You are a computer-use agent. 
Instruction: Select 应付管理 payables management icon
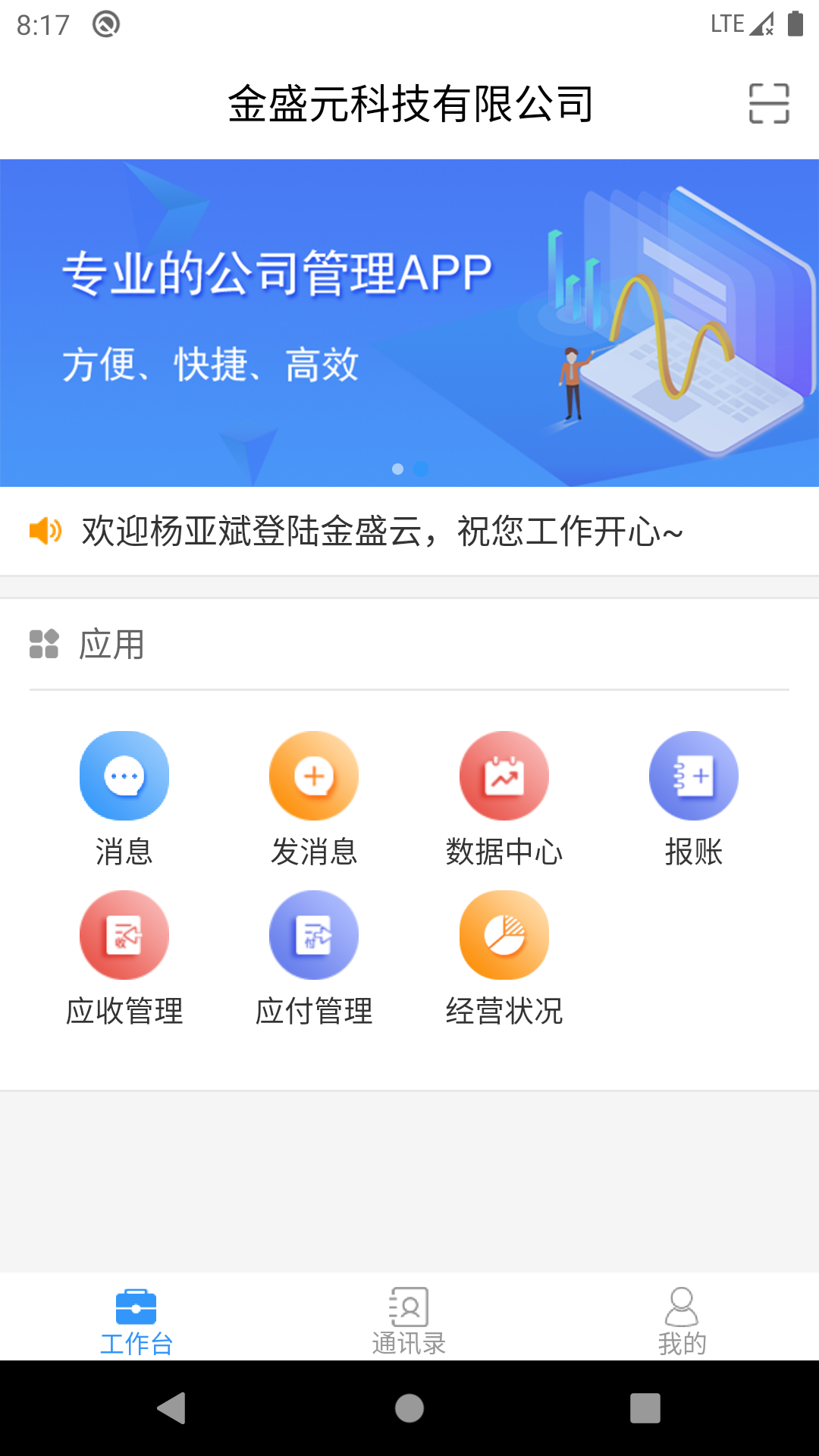coord(314,934)
